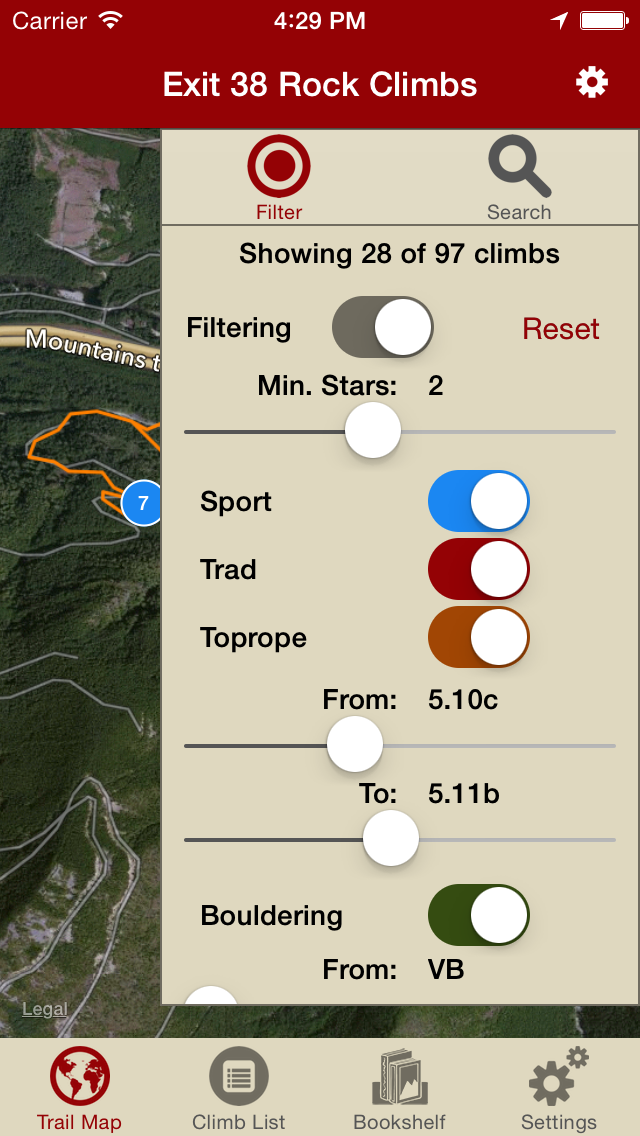640x1136 pixels.
Task: Open the gear icon in the header
Action: pos(592,83)
